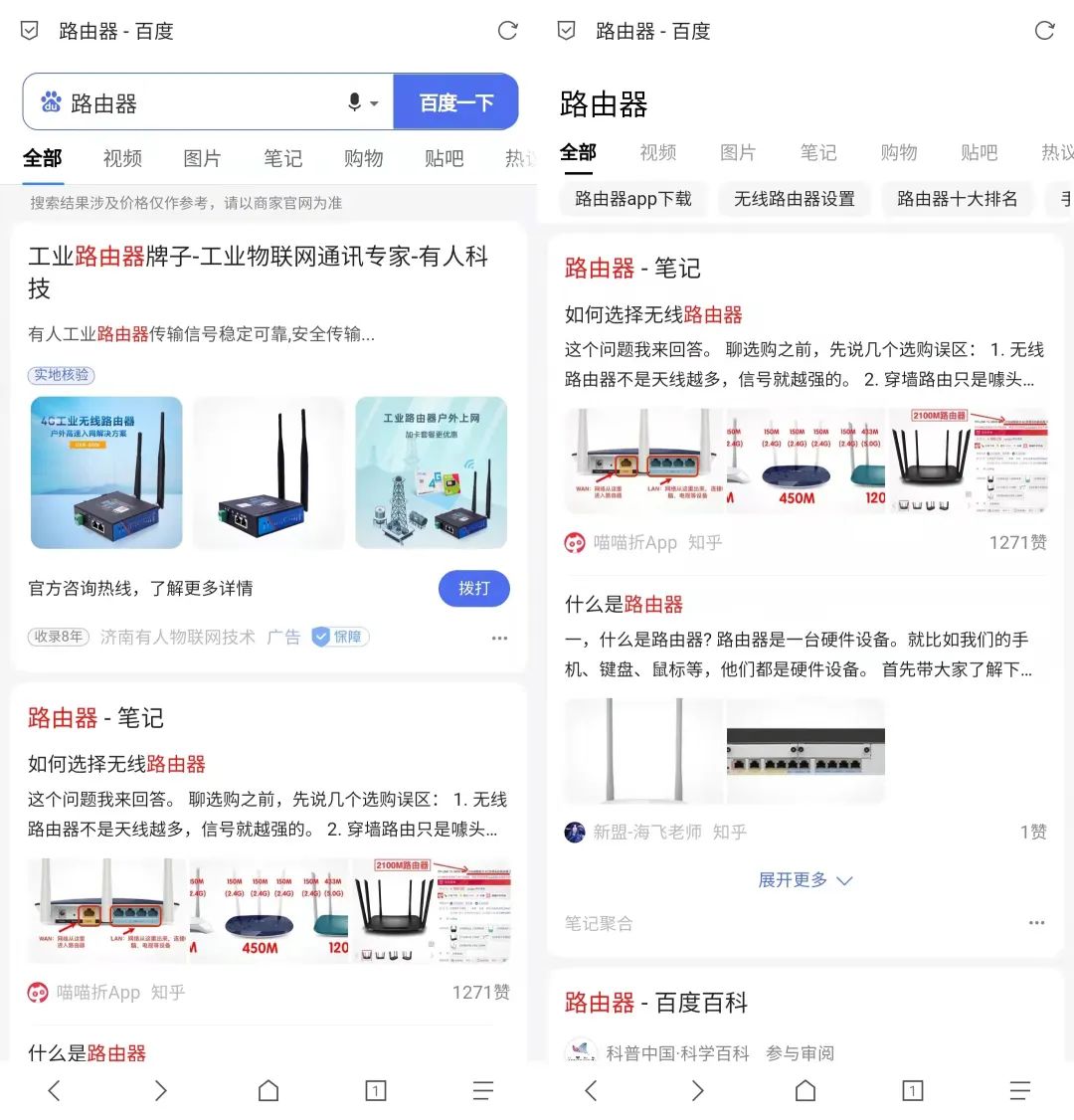The image size is (1074, 1120).
Task: Open the ellipsis menu beside 笔记聚合
Action: pos(1034,923)
